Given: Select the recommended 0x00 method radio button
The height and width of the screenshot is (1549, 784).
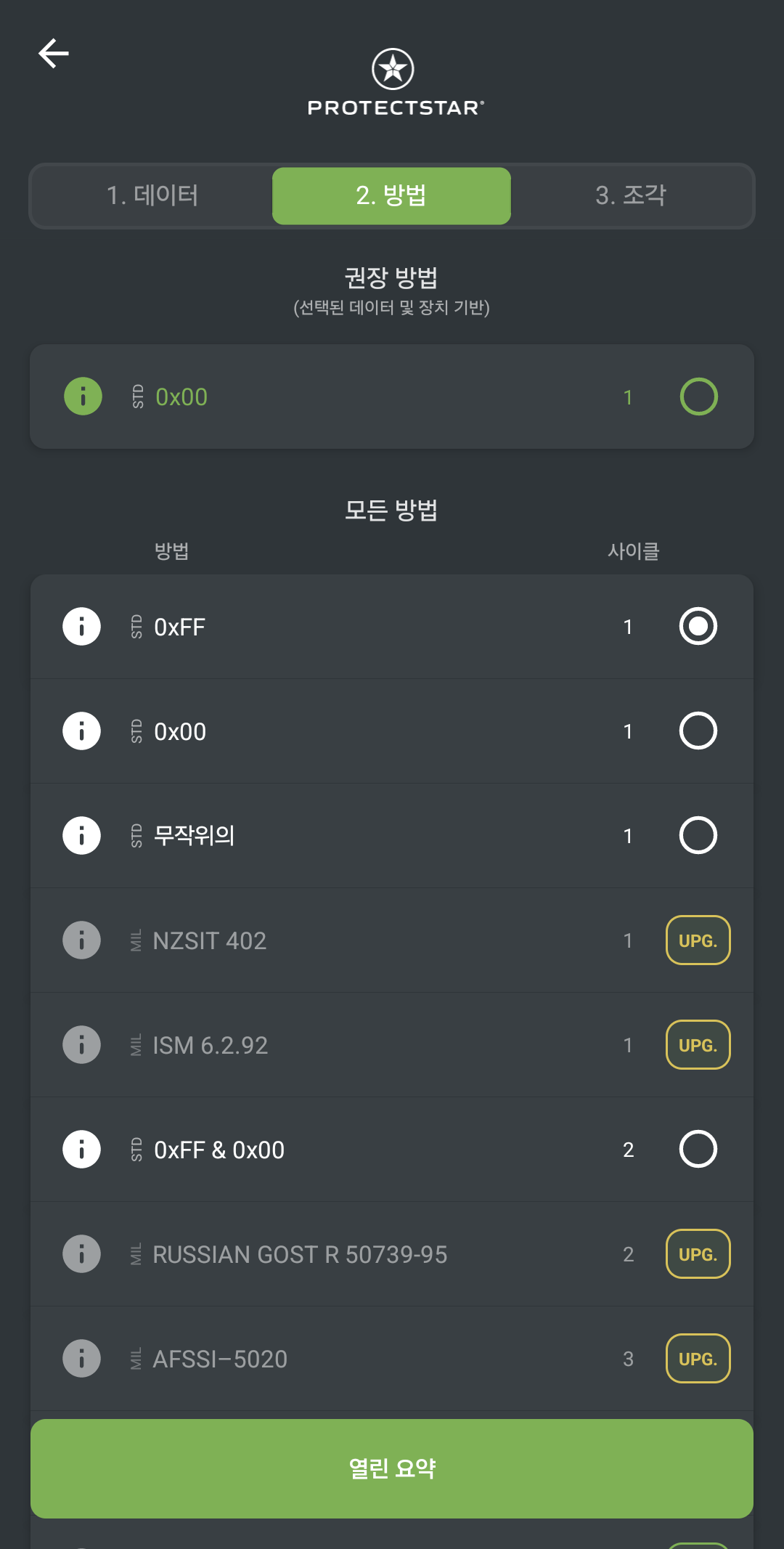Looking at the screenshot, I should (x=698, y=397).
